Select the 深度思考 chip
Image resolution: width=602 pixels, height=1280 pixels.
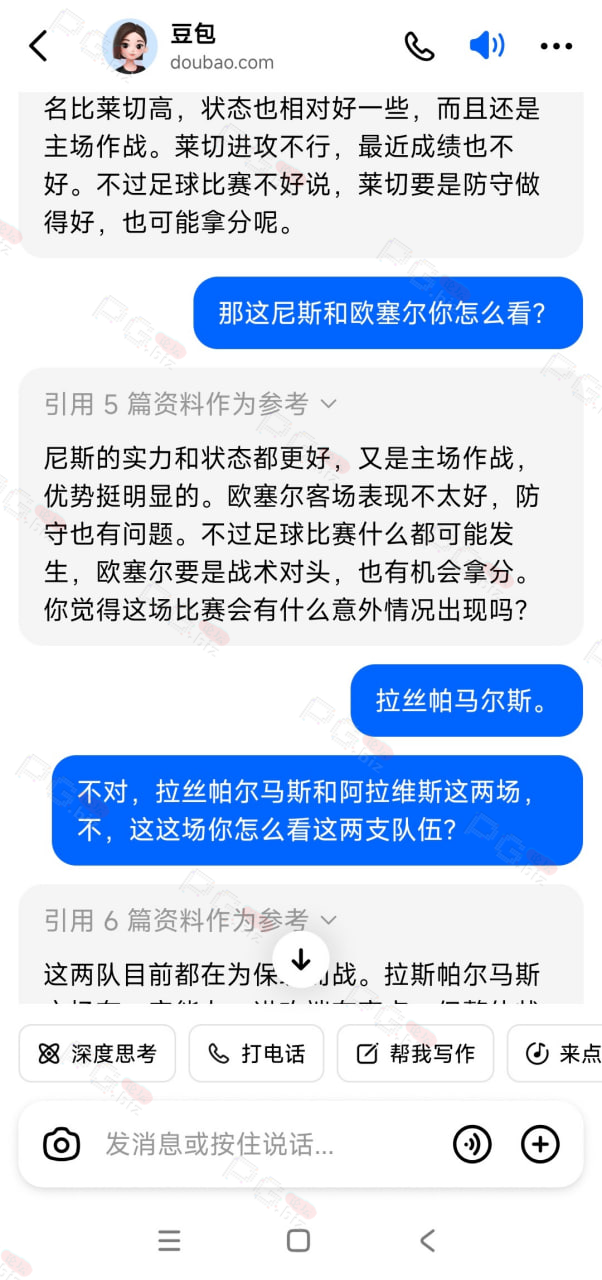click(x=97, y=1053)
